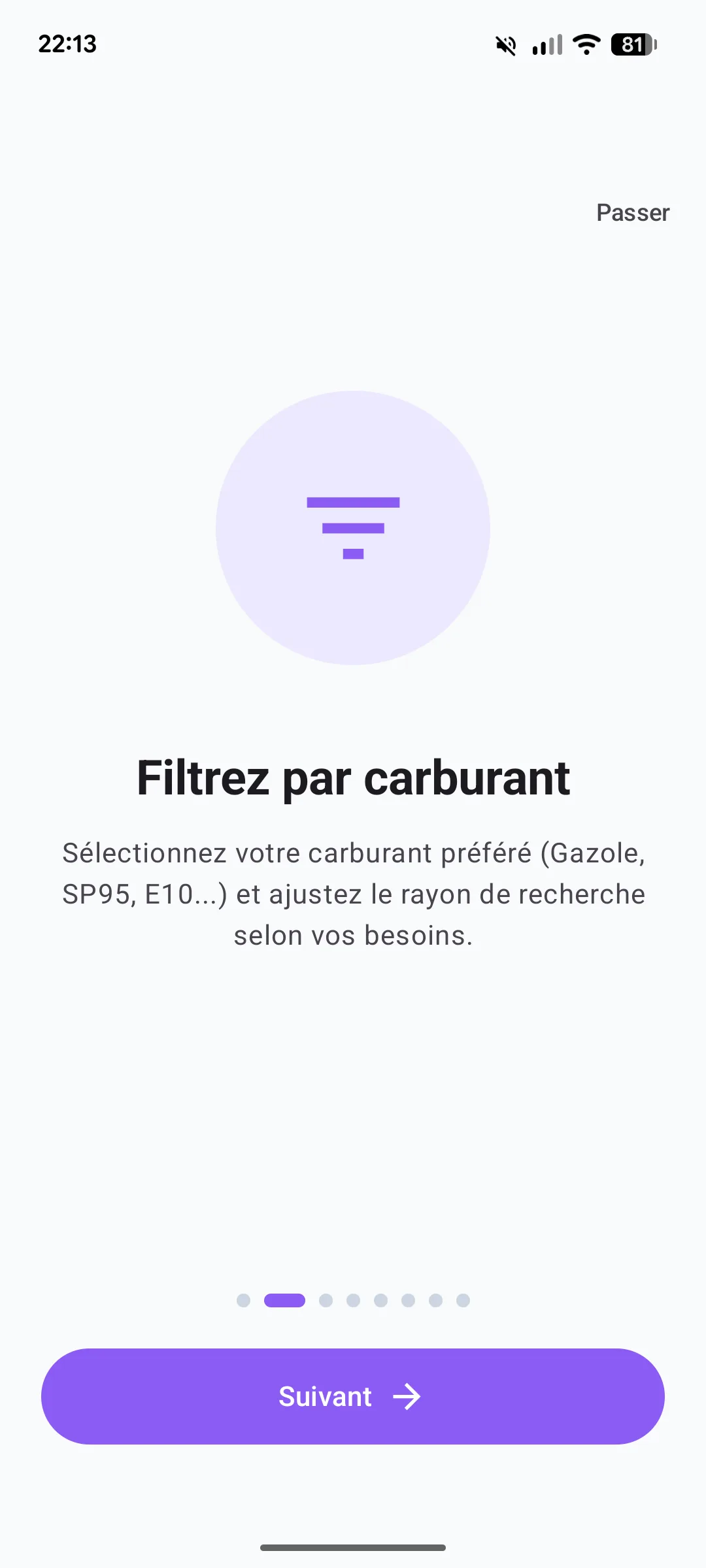Tap the Wi-Fi icon in the status bar
The height and width of the screenshot is (1568, 706).
585,43
